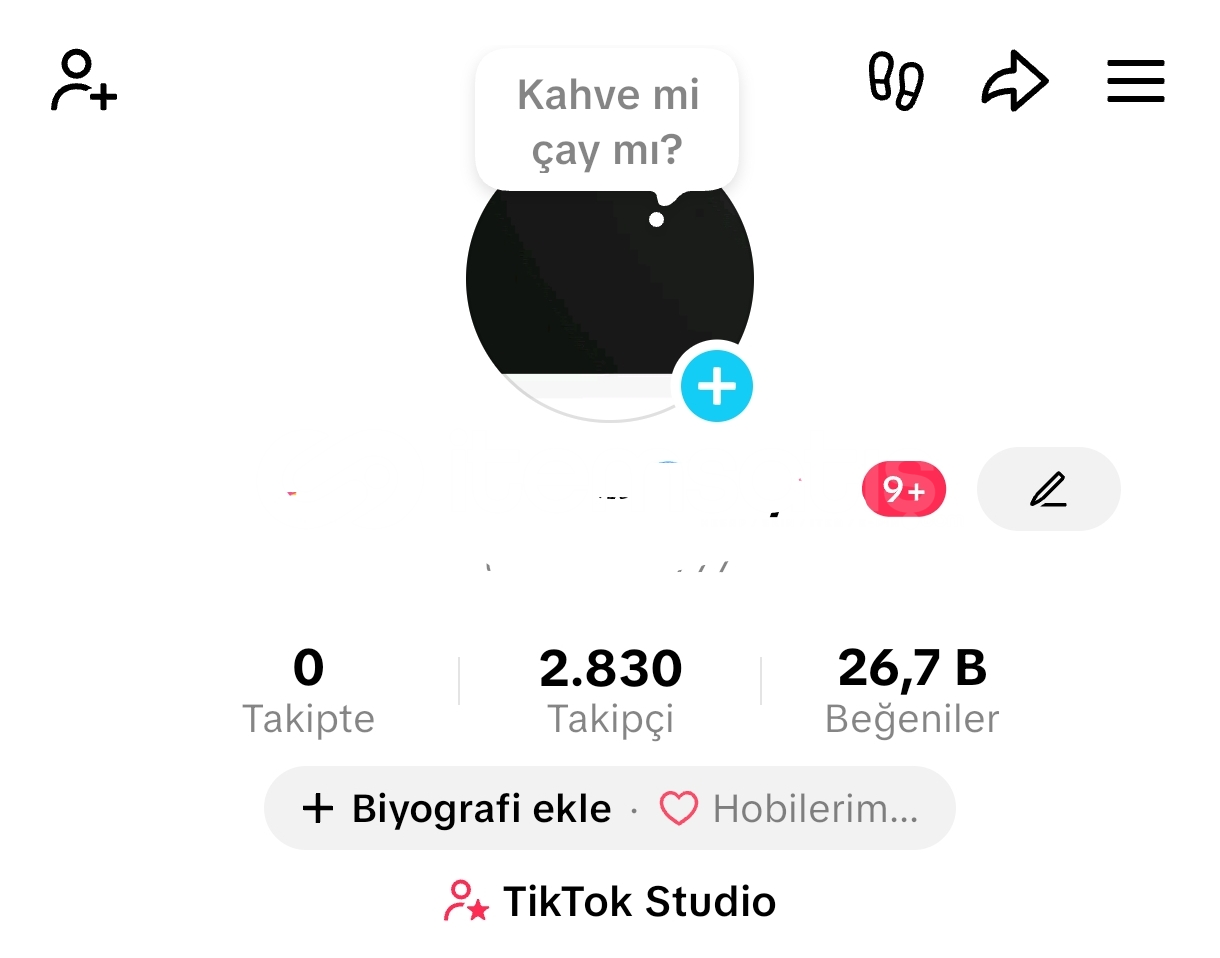The image size is (1220, 958).
Task: Open the hamburger menu
Action: (x=1136, y=82)
